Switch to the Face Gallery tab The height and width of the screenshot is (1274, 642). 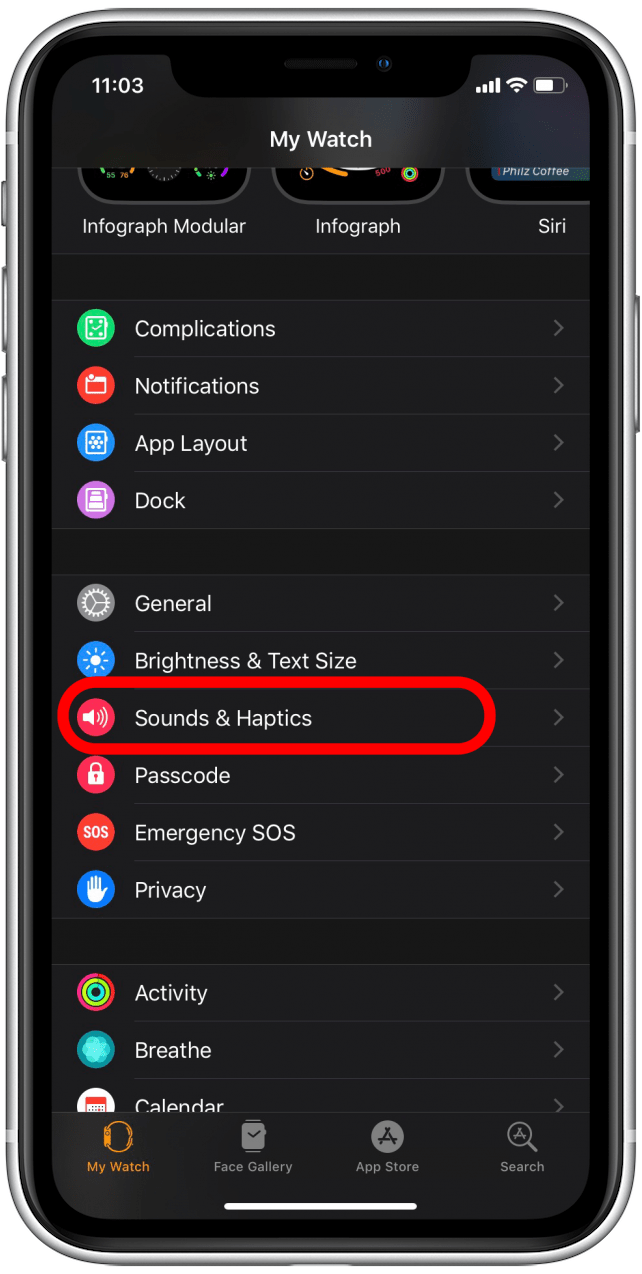click(x=253, y=1146)
